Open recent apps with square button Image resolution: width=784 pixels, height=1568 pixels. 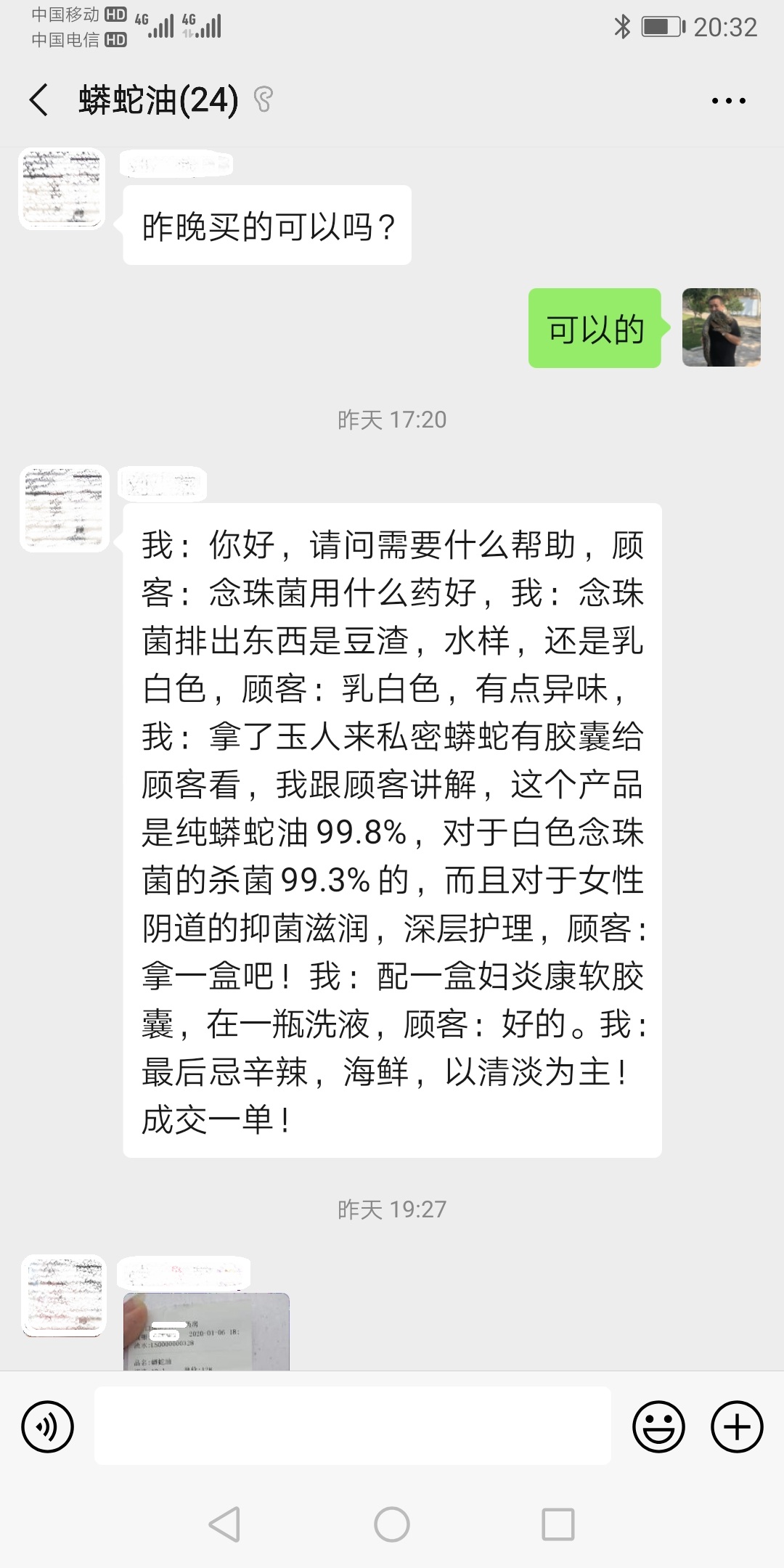tap(558, 1524)
